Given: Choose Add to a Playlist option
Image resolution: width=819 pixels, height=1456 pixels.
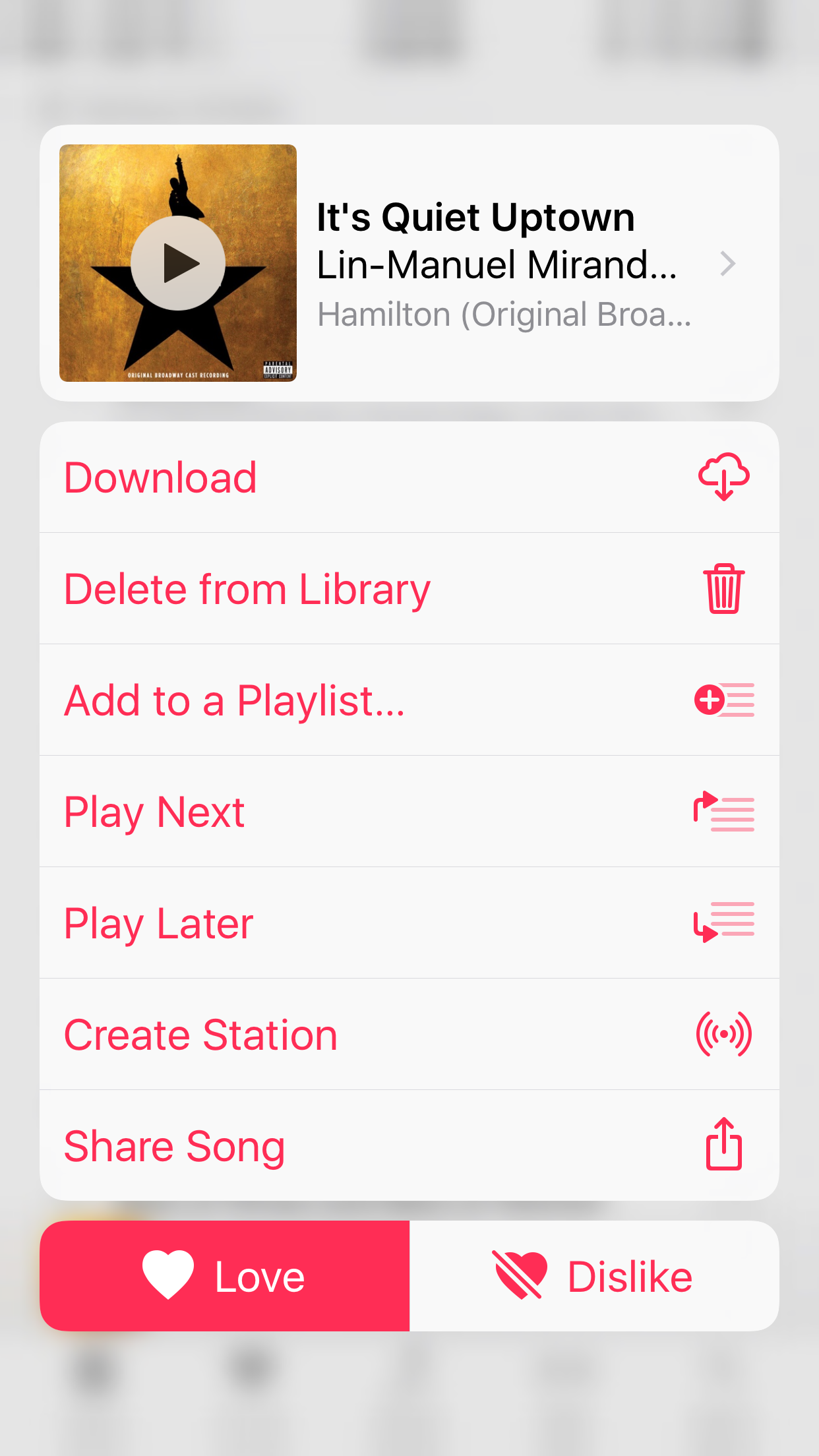Looking at the screenshot, I should tap(409, 700).
